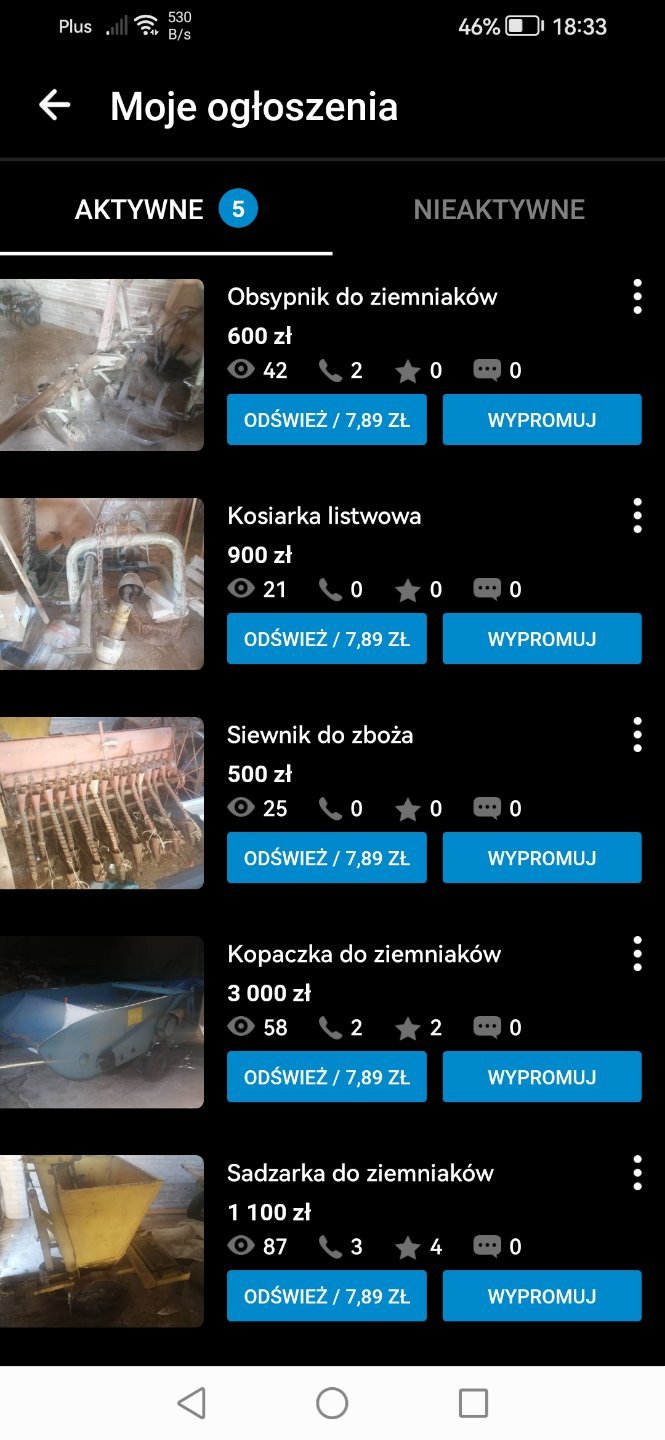
Task: Refresh the Kosiarka listwowa ad
Action: pos(327,639)
